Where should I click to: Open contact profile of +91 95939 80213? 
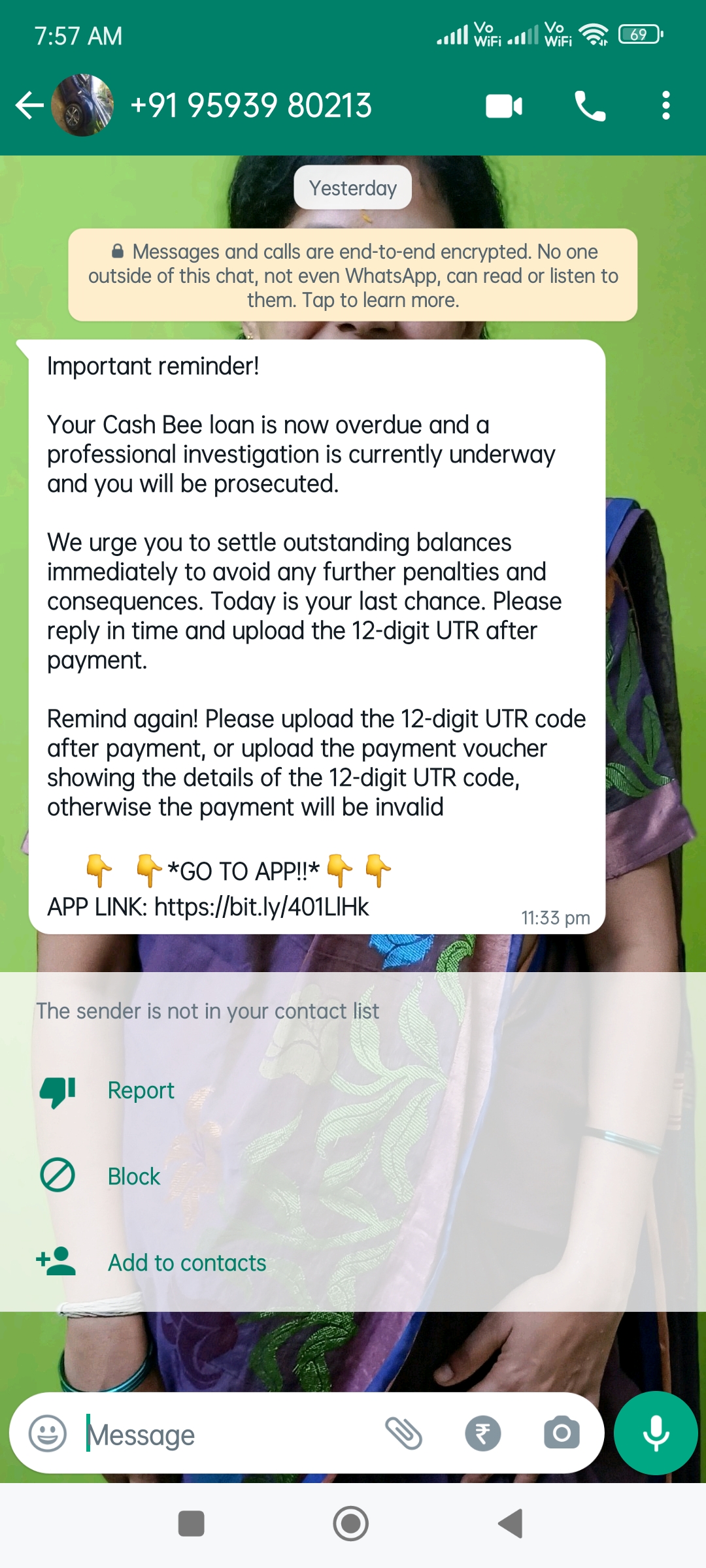pos(251,105)
